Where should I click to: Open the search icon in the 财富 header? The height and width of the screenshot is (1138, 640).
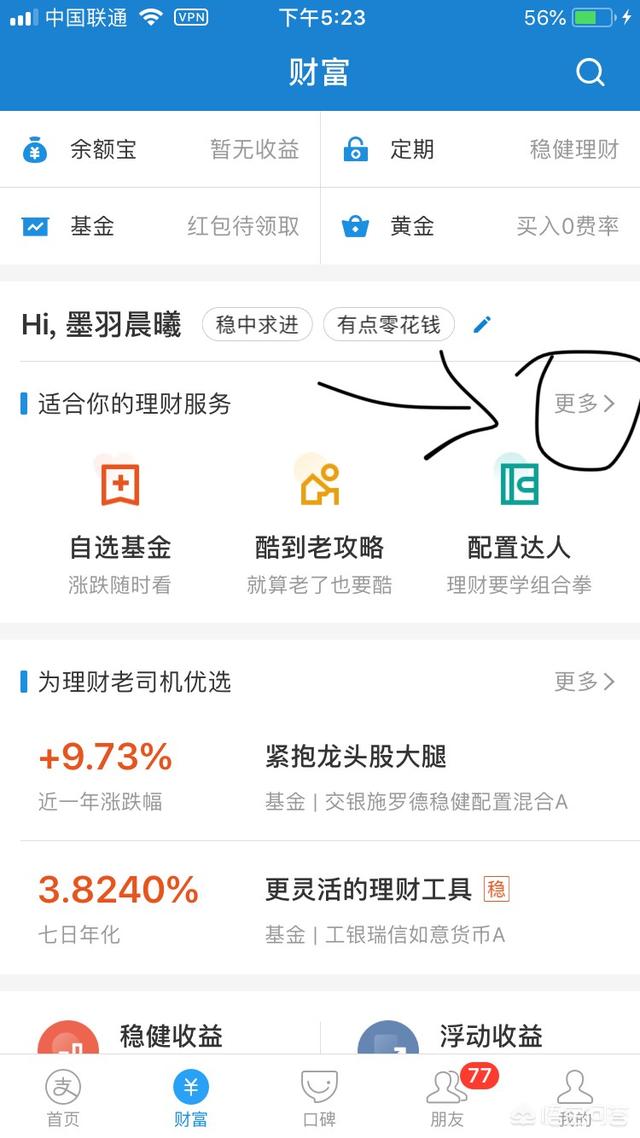(x=590, y=72)
